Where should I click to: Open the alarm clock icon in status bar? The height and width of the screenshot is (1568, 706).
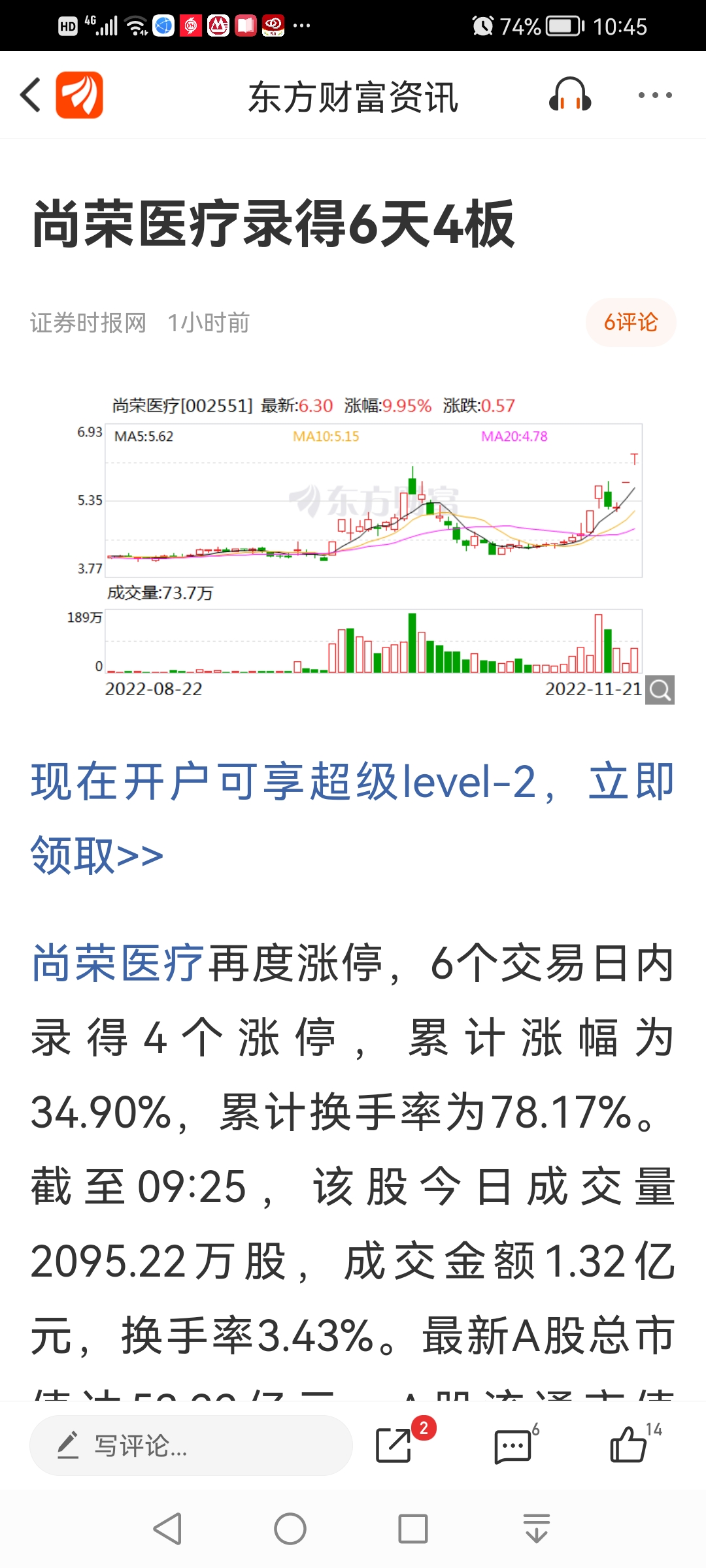click(x=484, y=26)
